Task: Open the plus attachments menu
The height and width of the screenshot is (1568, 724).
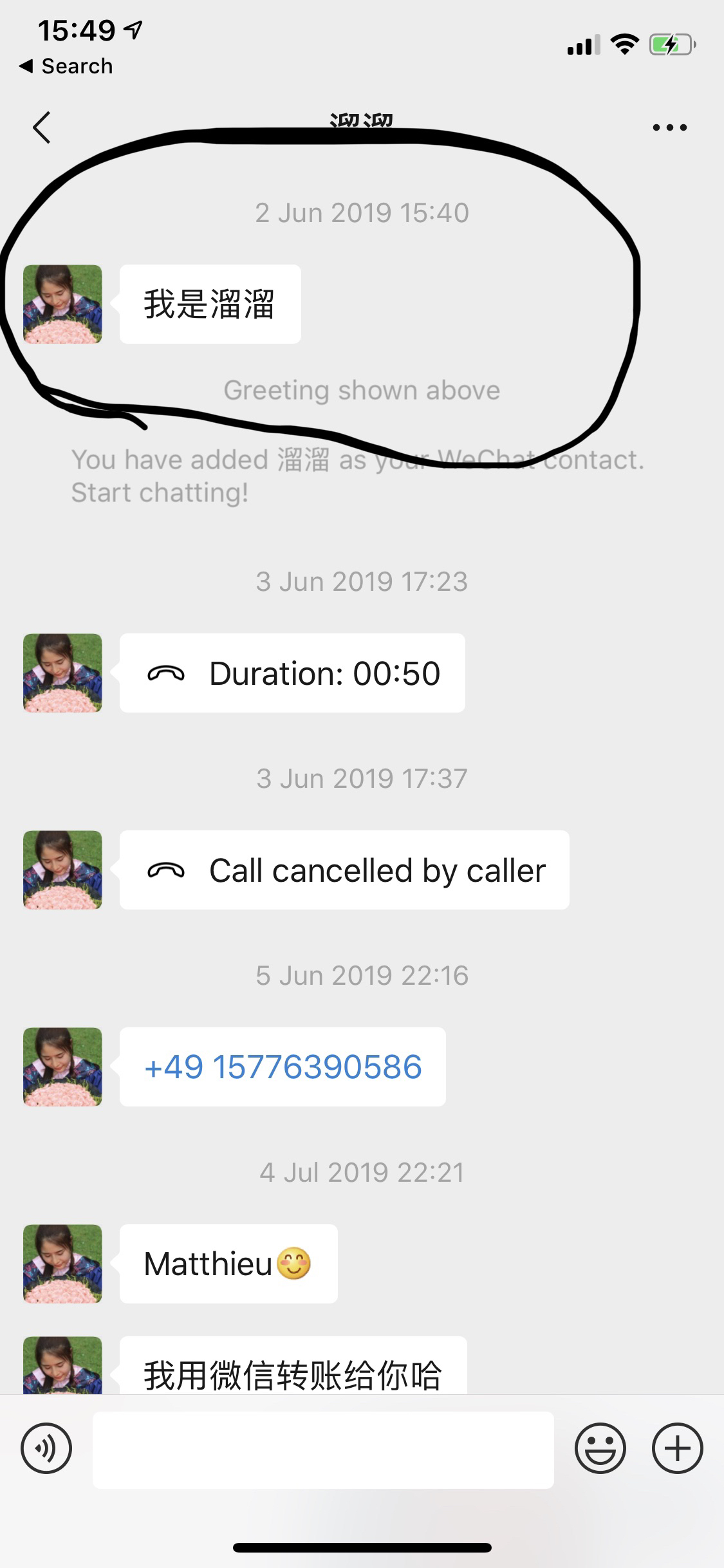Action: [677, 1449]
